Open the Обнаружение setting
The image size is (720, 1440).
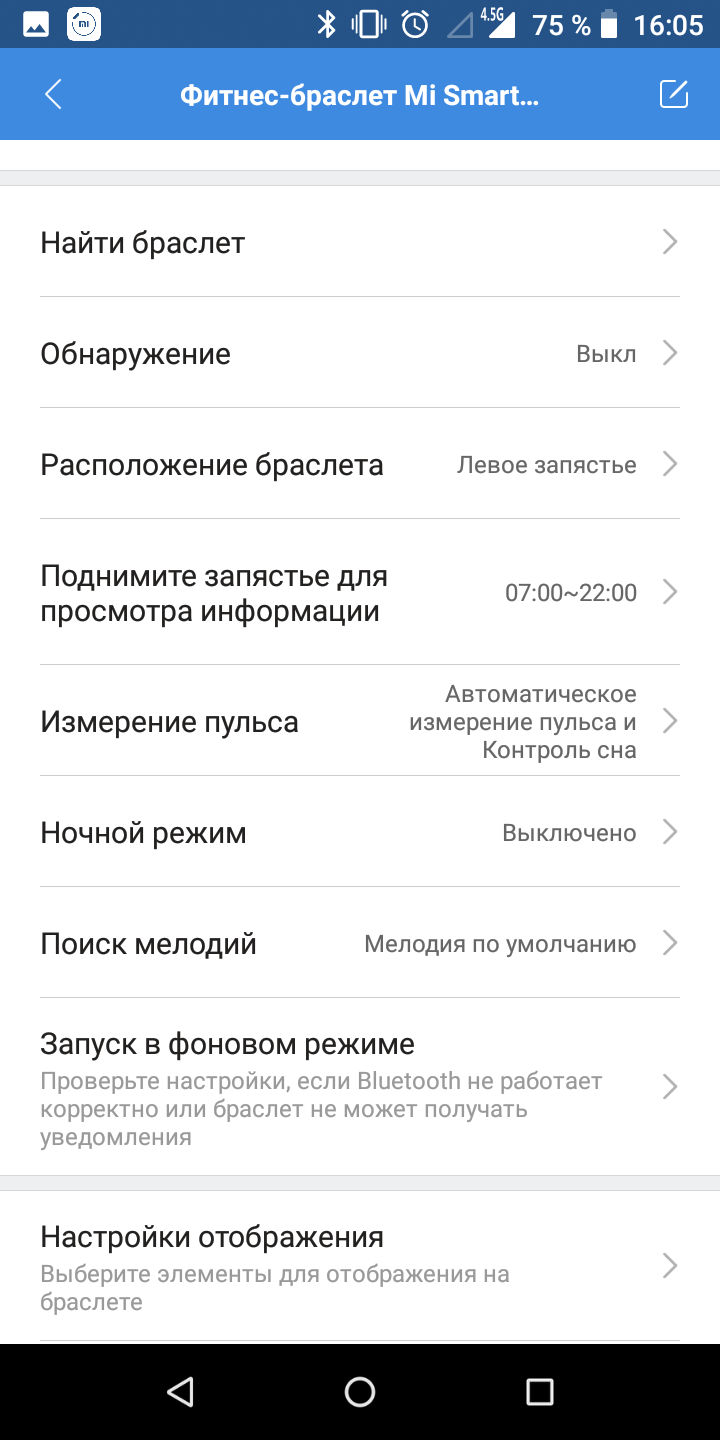tap(360, 354)
